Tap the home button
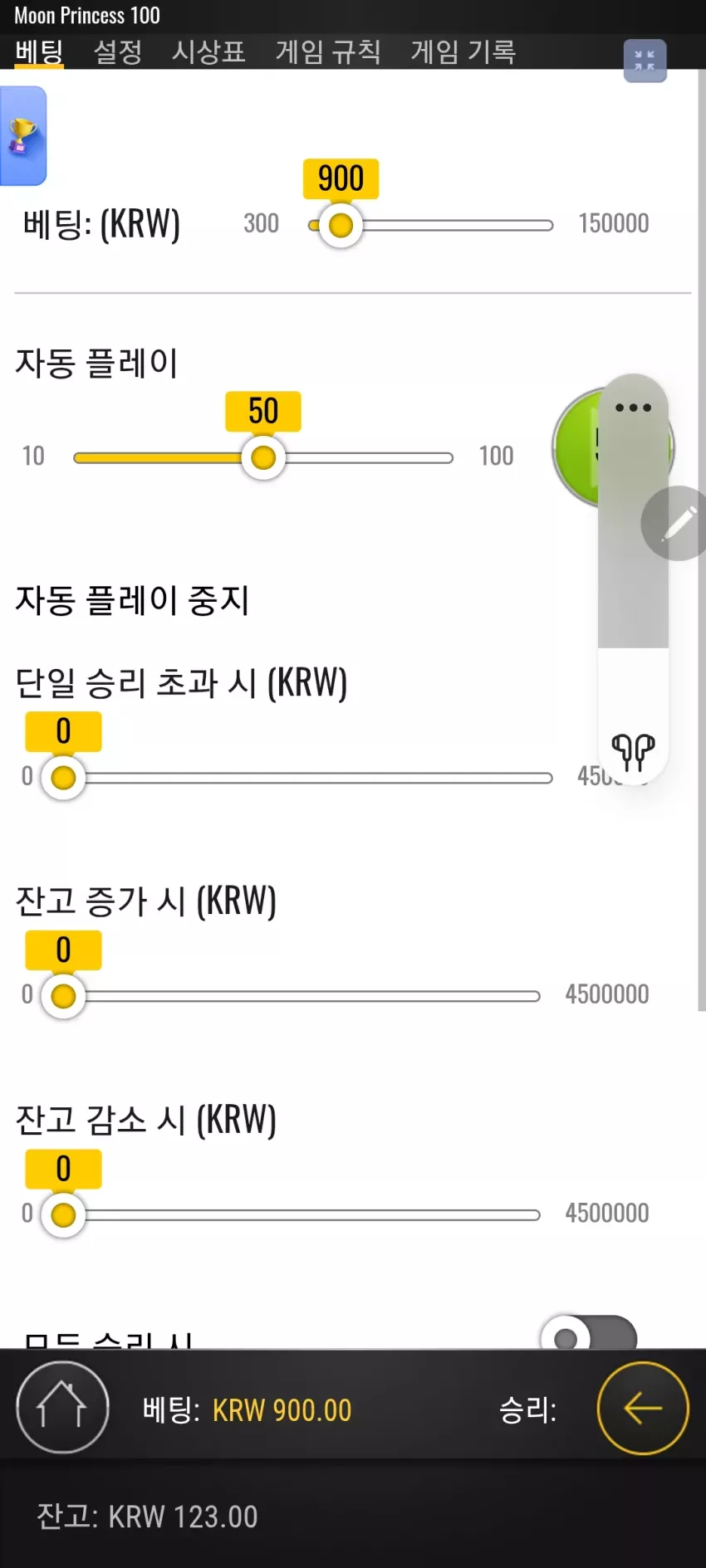706x1568 pixels. (62, 1408)
